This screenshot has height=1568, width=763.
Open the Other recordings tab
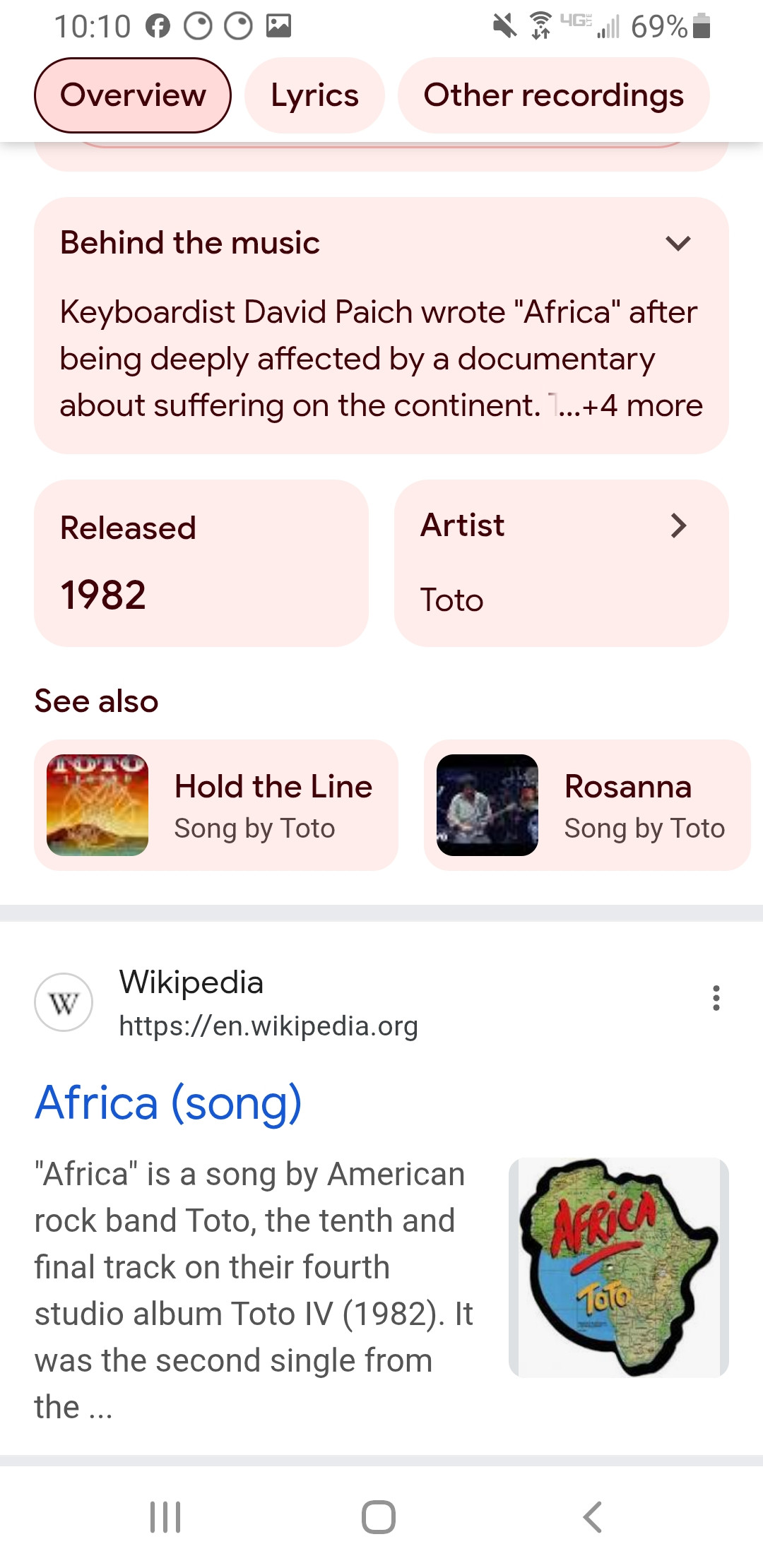pyautogui.click(x=553, y=95)
